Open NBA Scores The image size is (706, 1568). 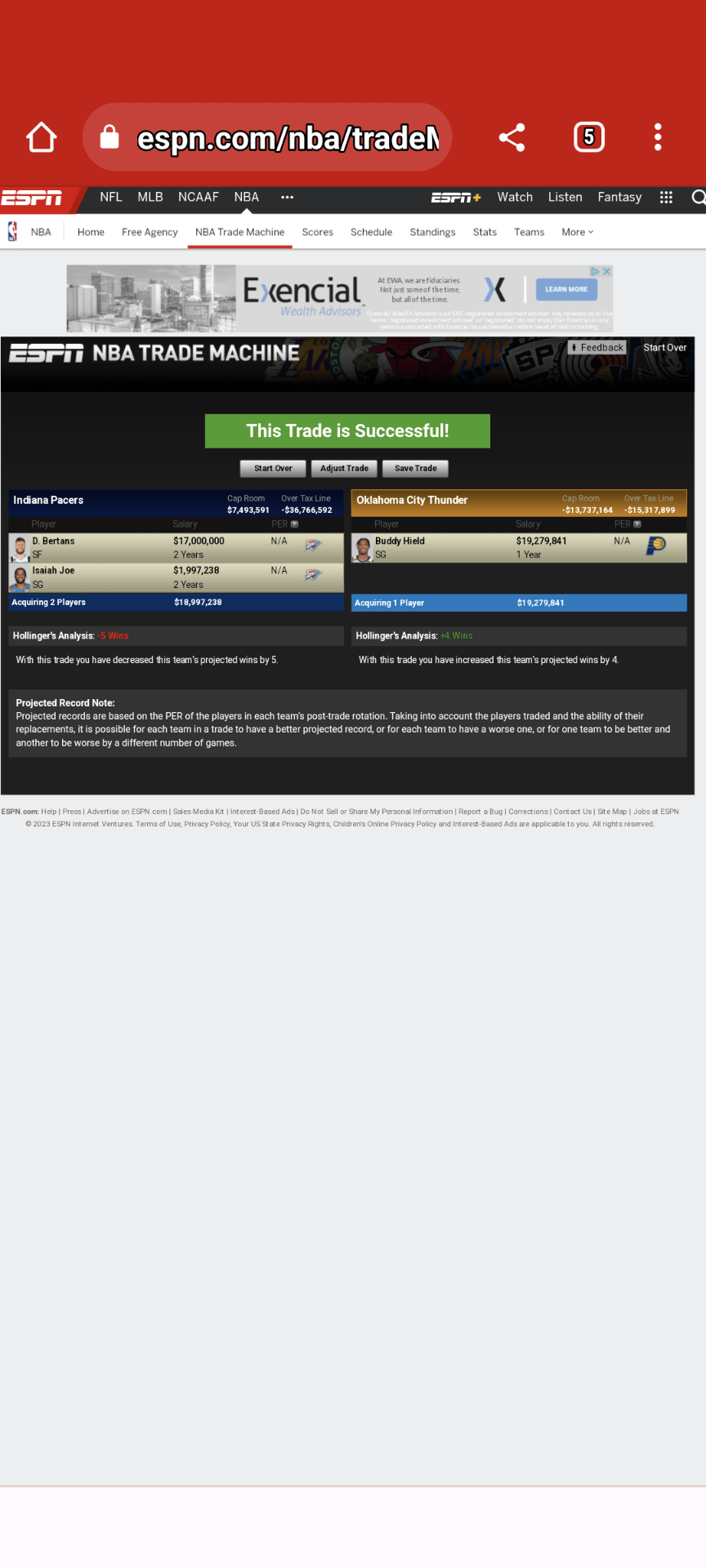point(317,232)
